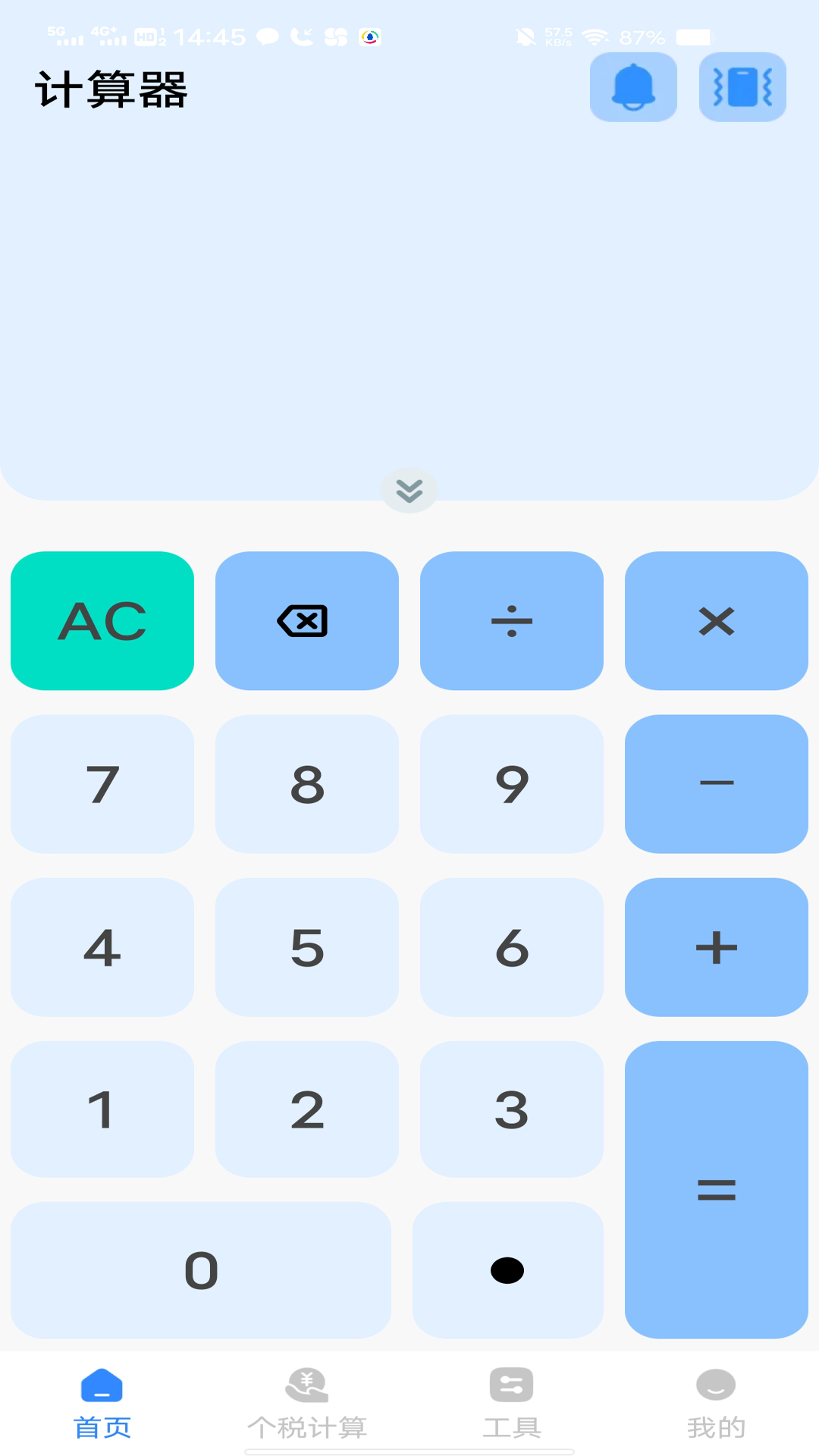Go to the 我的 tab
Screen dimensions: 819x1456
tap(717, 1404)
